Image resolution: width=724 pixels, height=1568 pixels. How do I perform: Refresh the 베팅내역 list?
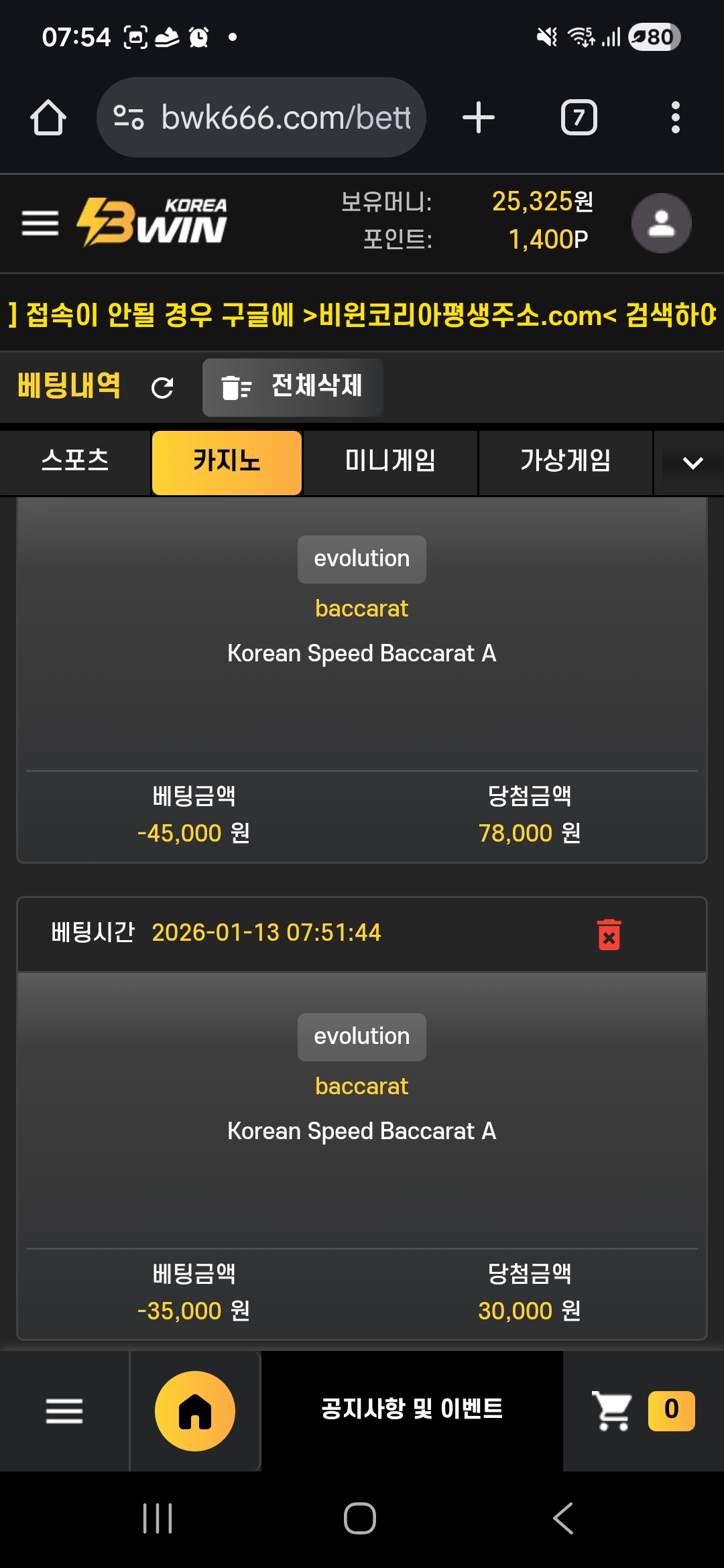click(x=162, y=387)
